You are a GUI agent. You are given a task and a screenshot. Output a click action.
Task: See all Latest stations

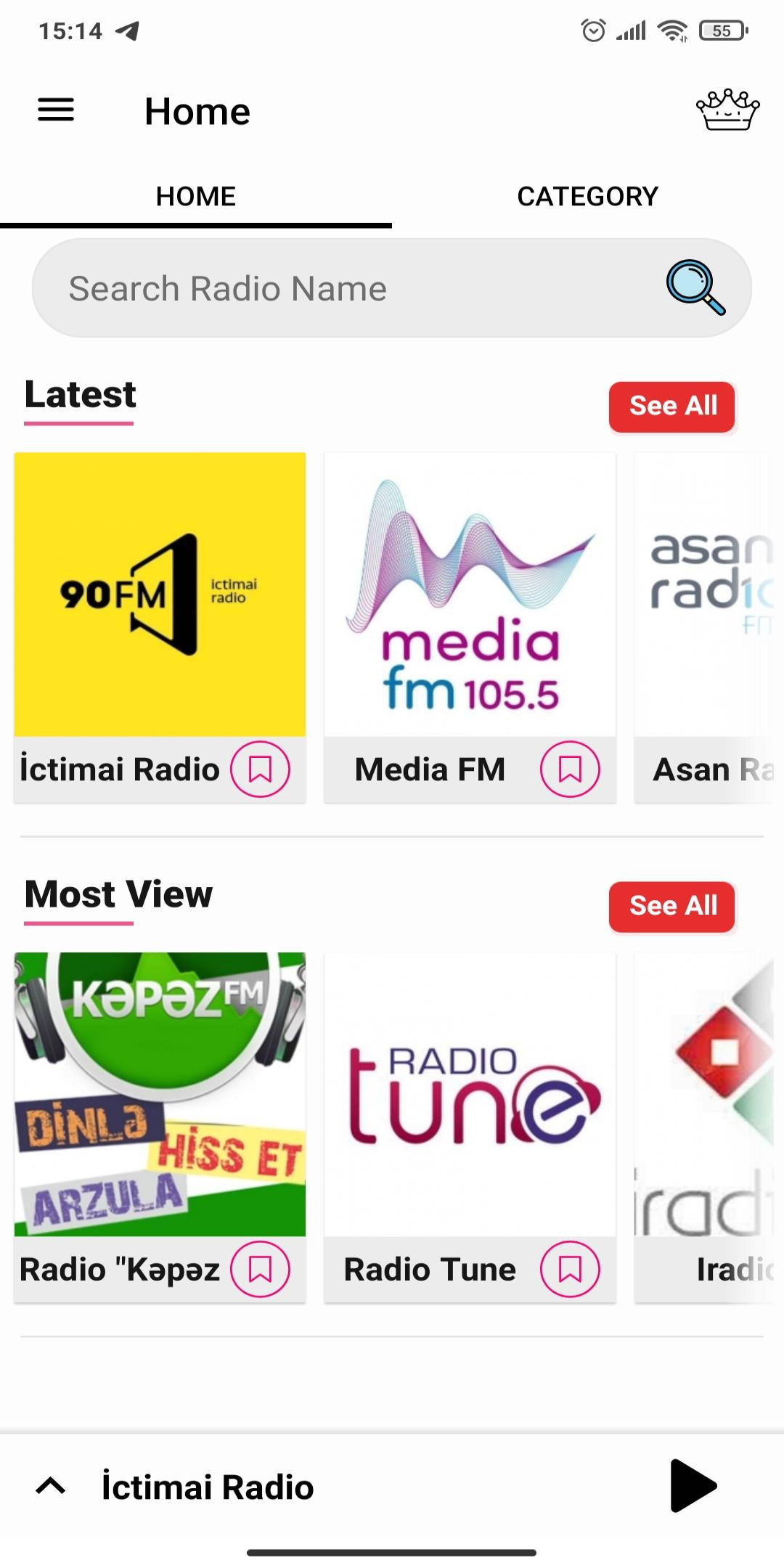tap(672, 407)
